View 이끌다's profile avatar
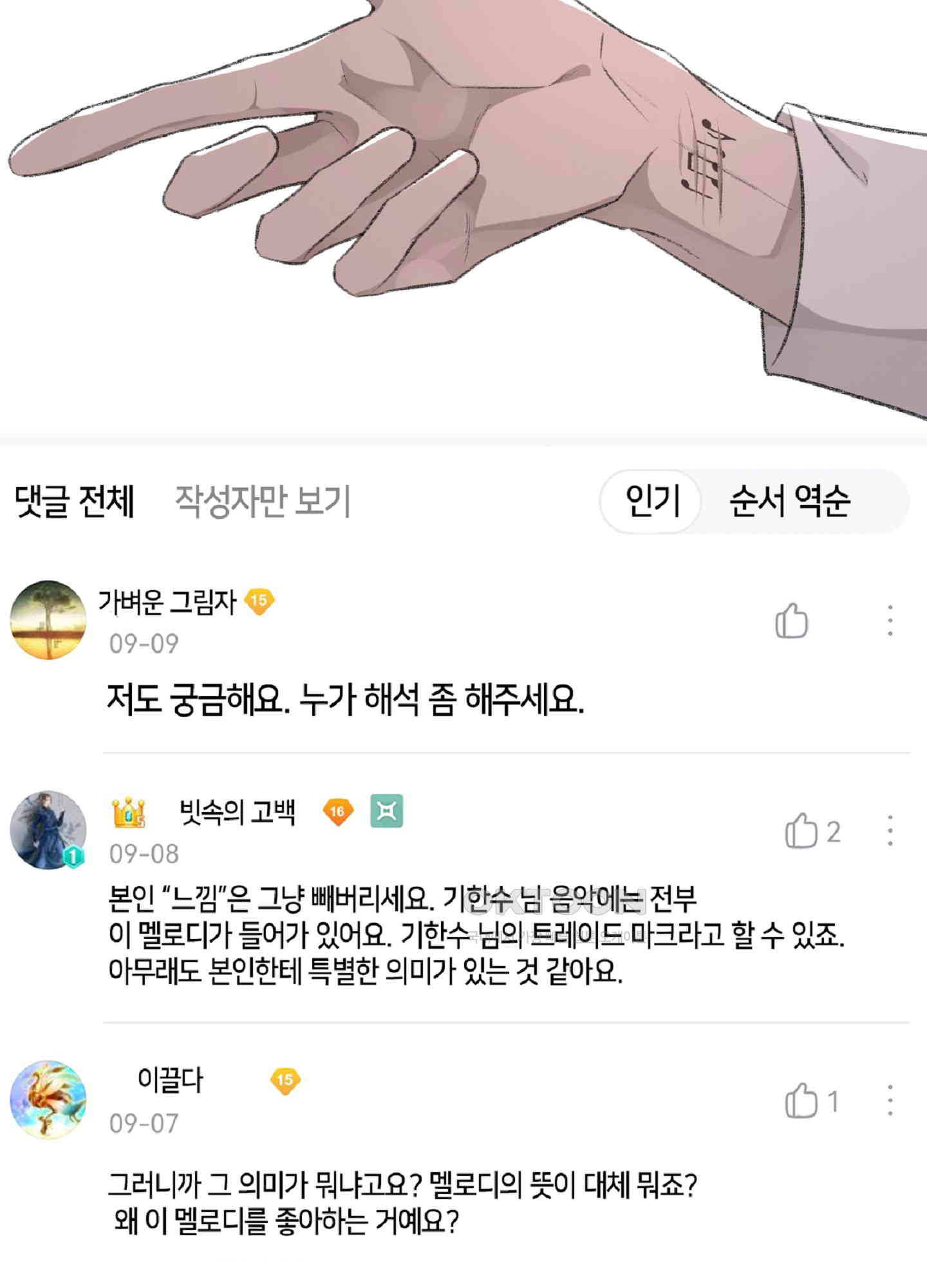 click(x=48, y=1099)
